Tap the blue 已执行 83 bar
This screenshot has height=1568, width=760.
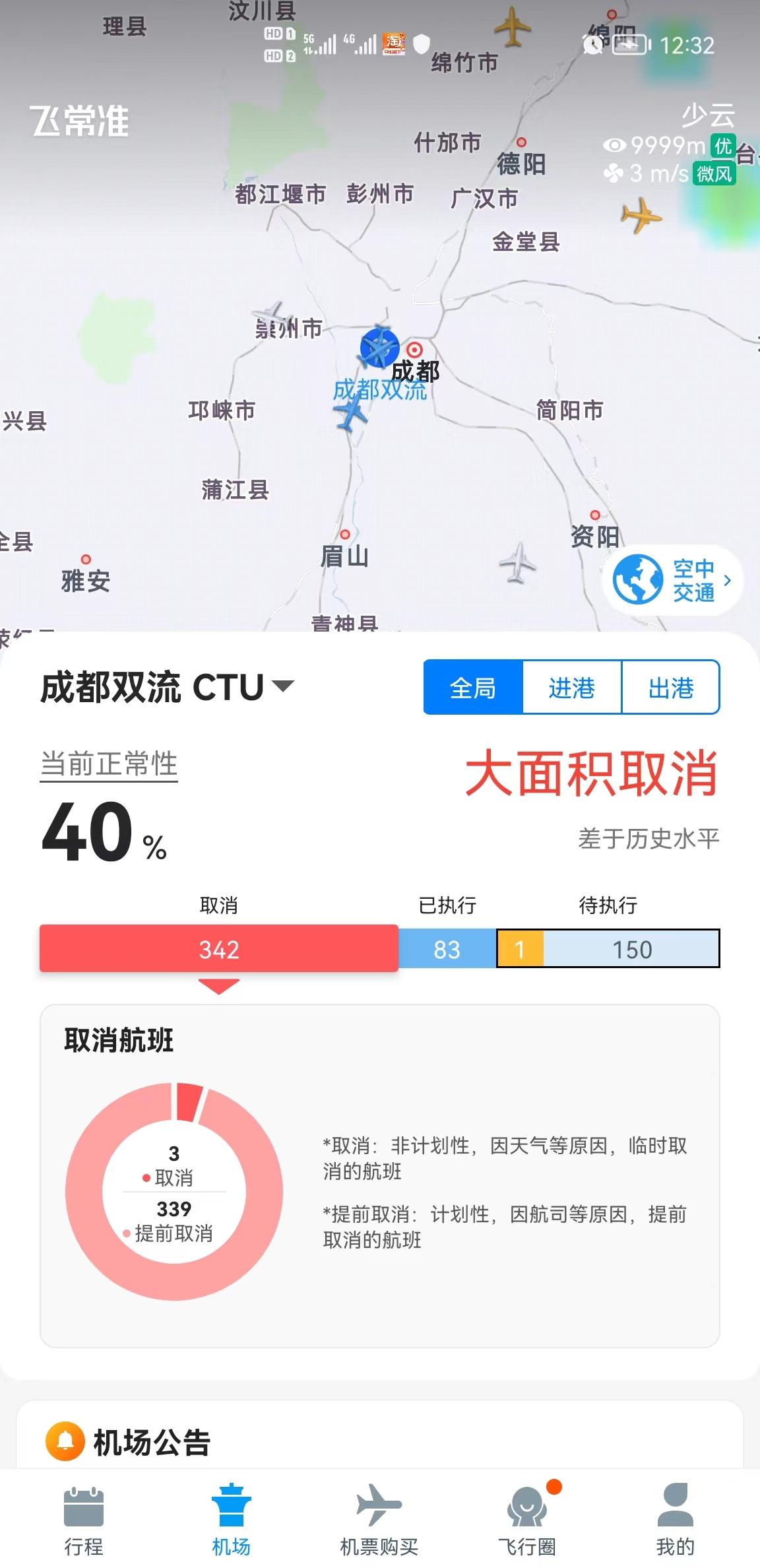click(447, 949)
